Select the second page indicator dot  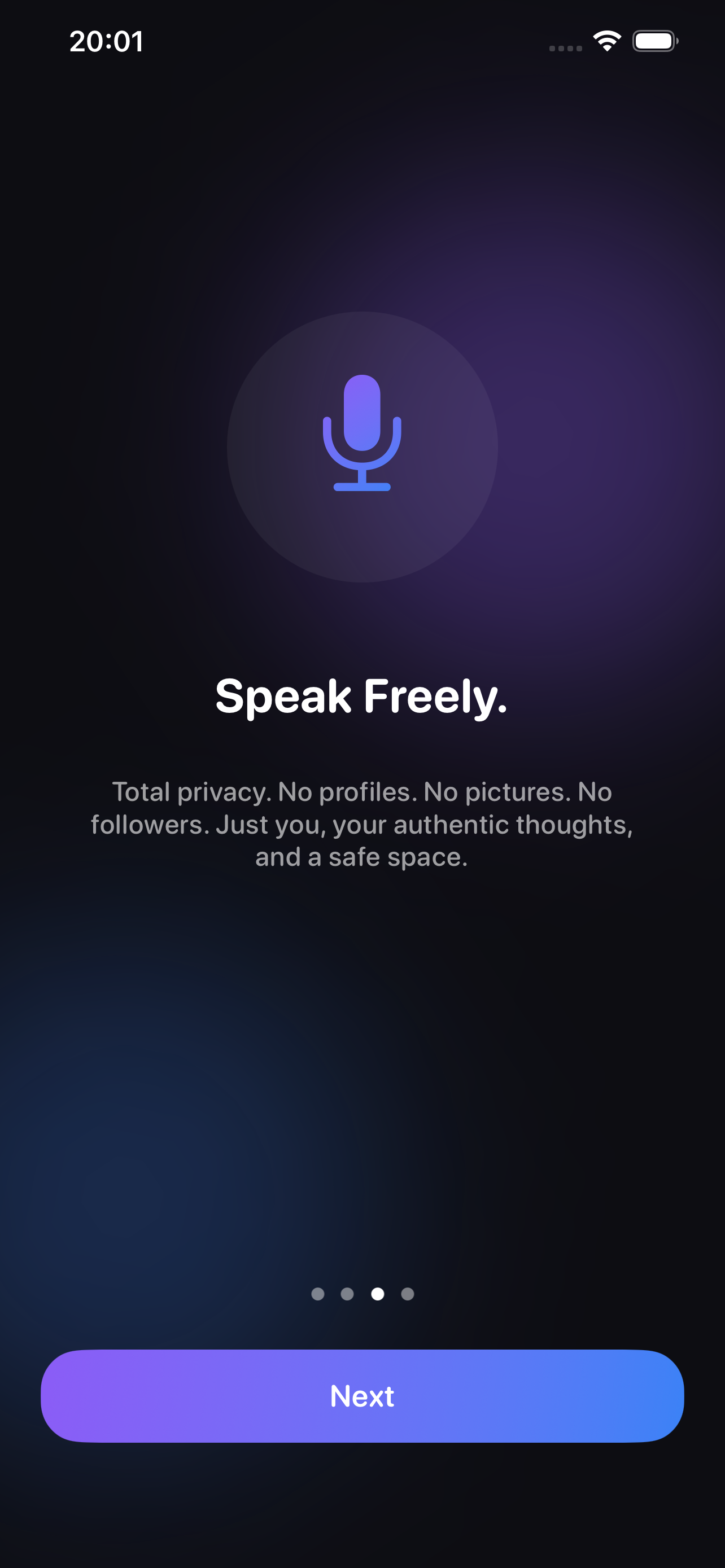347,1294
